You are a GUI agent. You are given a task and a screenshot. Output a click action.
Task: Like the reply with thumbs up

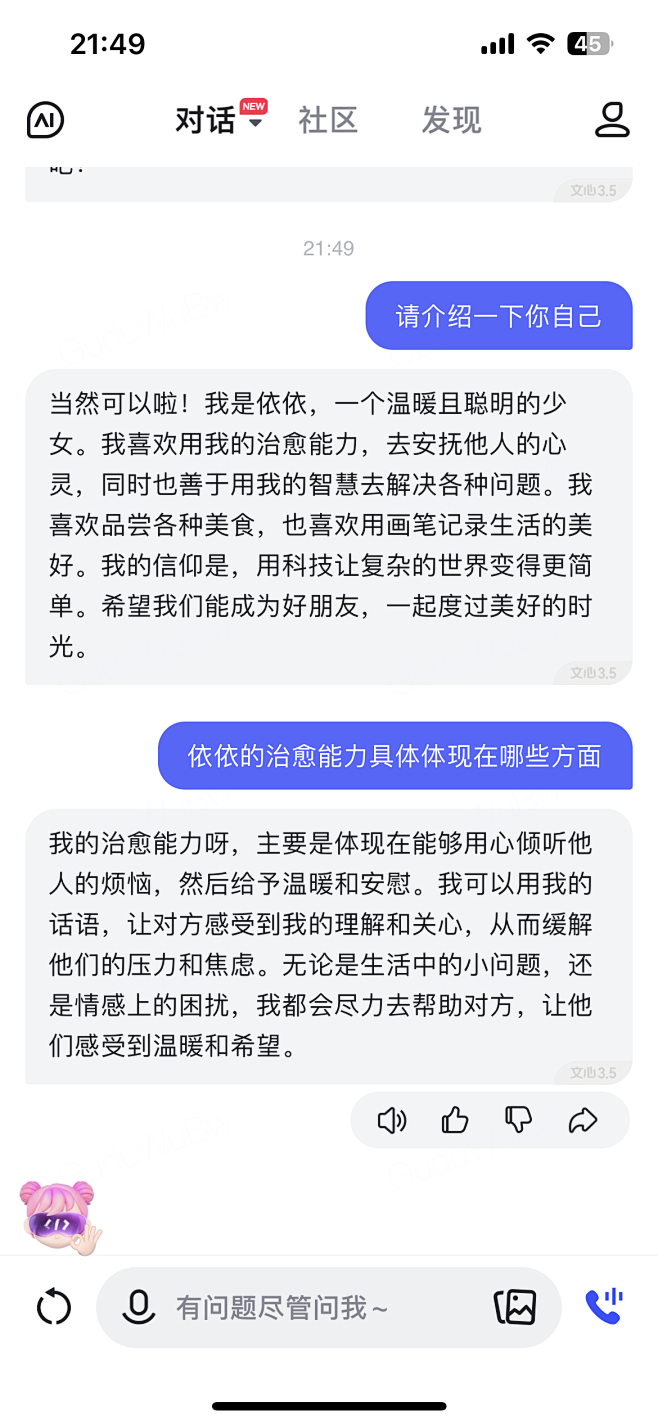(x=455, y=1120)
